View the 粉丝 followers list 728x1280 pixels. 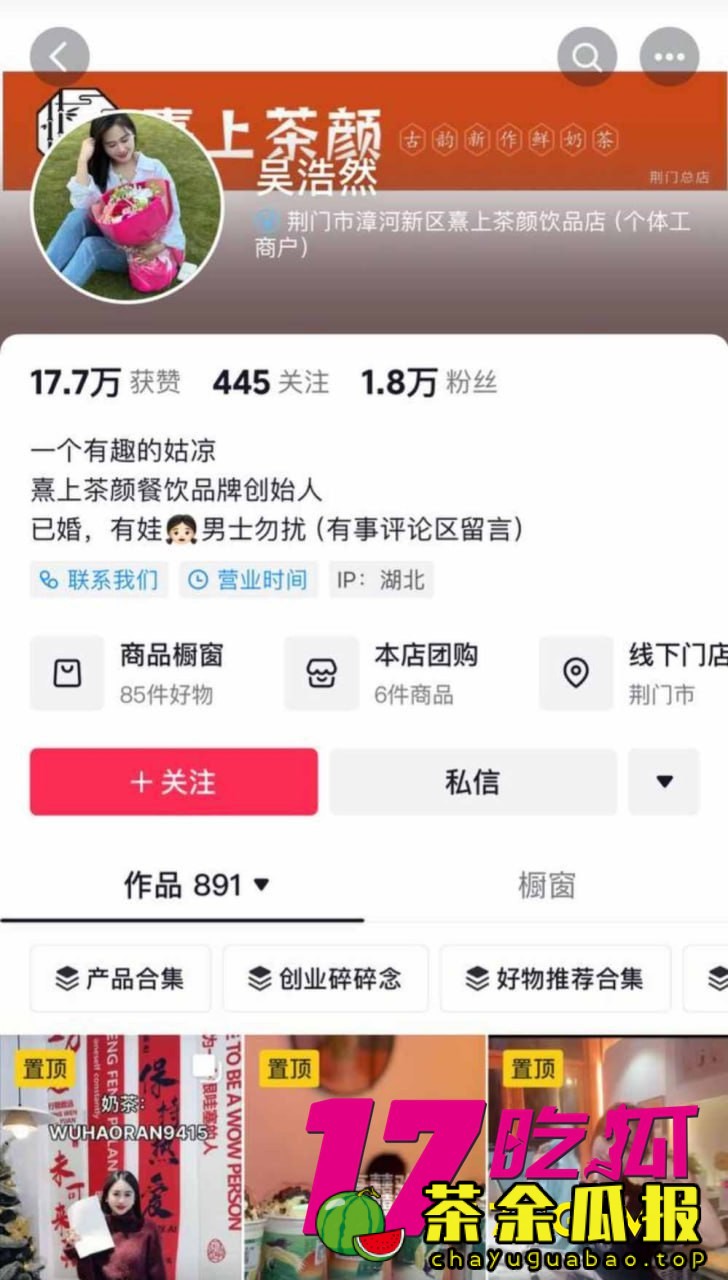pos(428,382)
